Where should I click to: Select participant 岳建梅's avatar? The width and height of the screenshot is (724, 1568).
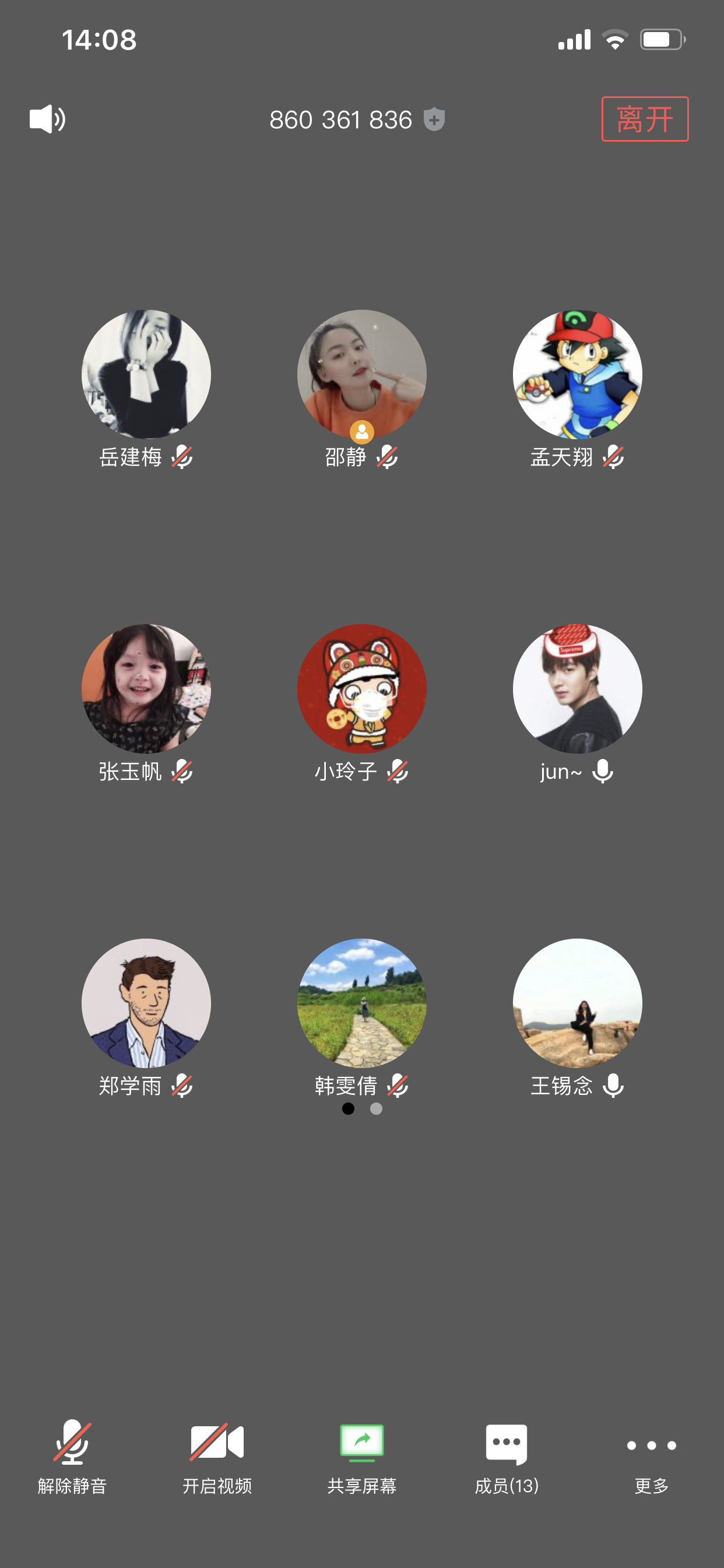tap(146, 374)
